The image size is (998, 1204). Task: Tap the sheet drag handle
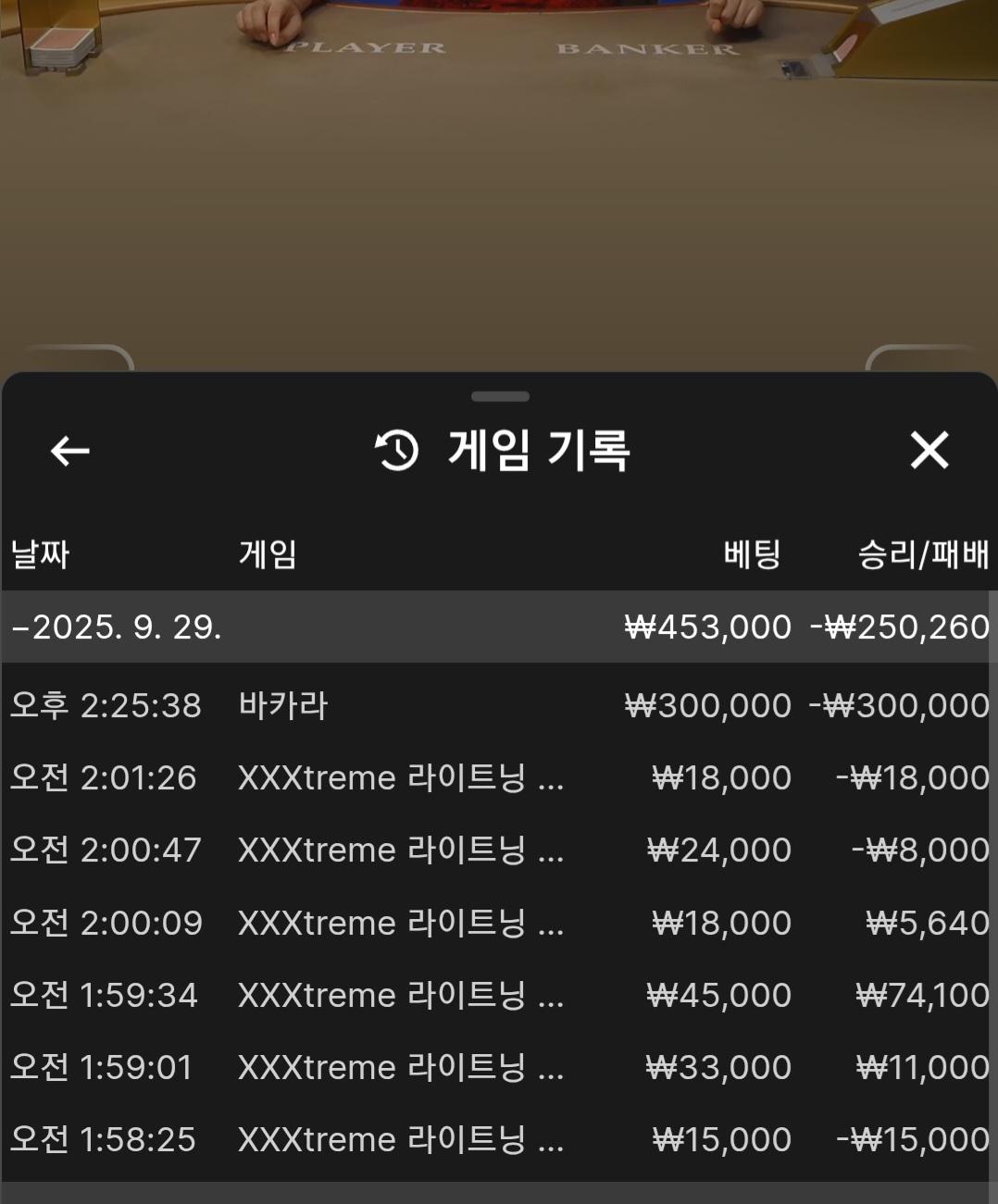pos(500,396)
